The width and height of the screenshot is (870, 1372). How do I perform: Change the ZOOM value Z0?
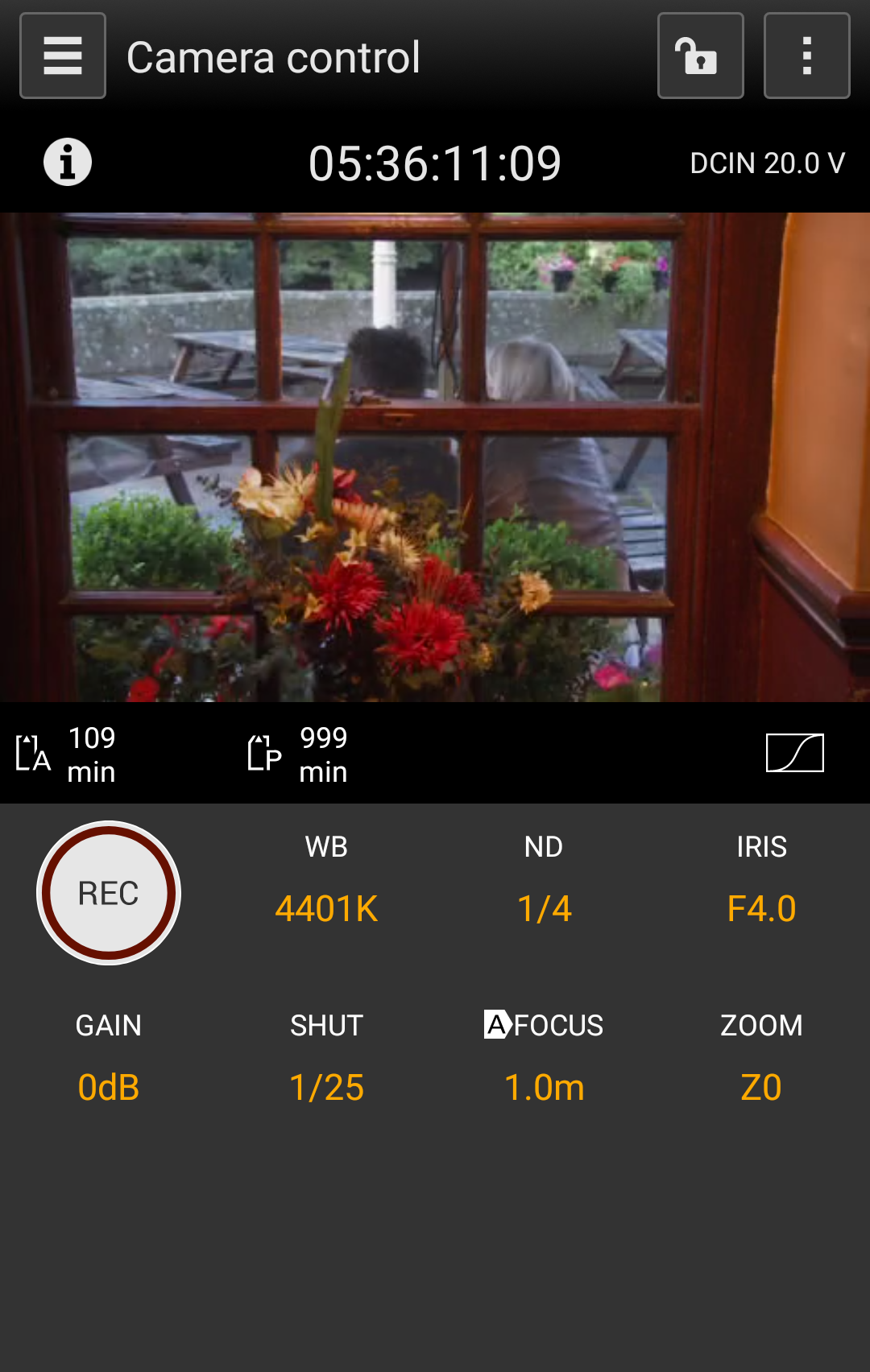[x=761, y=1087]
